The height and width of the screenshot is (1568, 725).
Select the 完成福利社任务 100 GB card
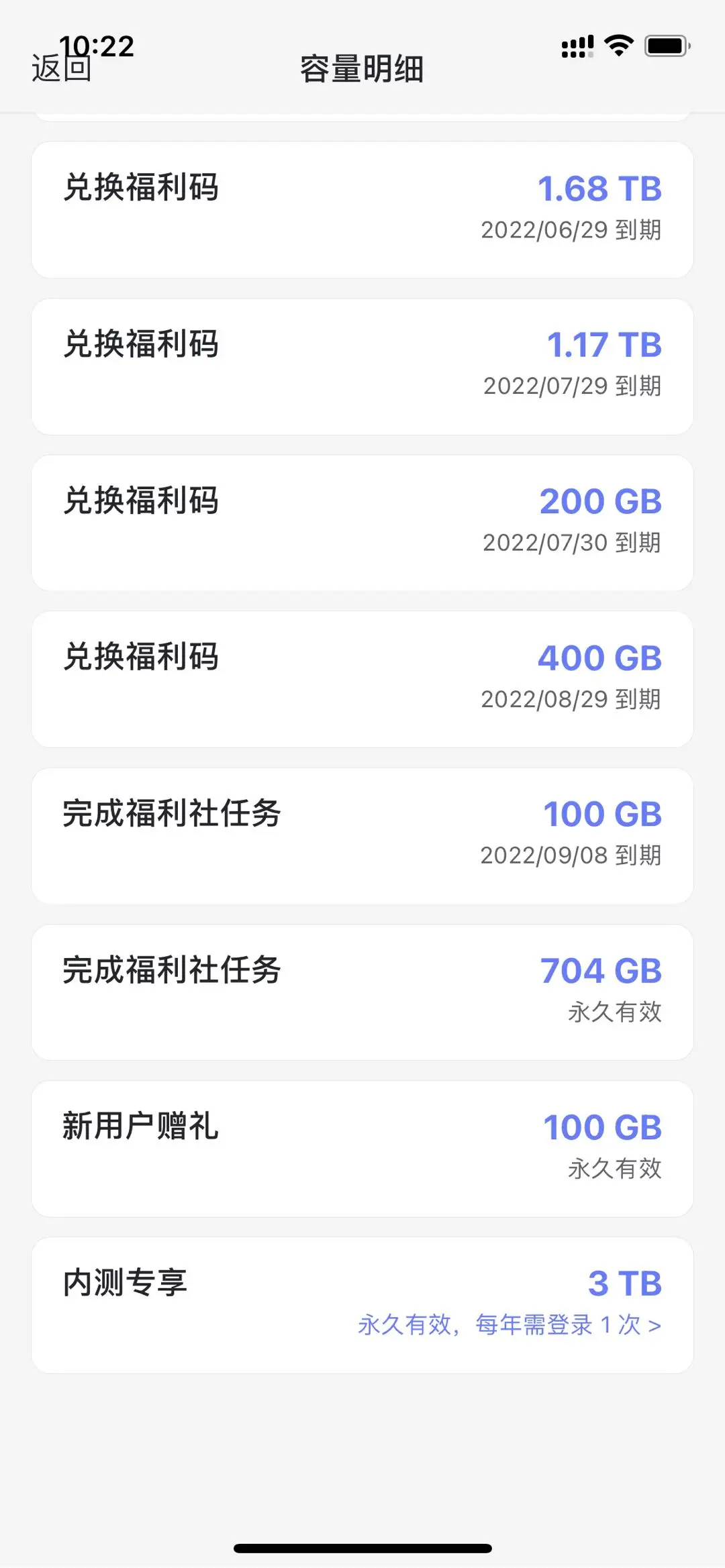pyautogui.click(x=362, y=835)
